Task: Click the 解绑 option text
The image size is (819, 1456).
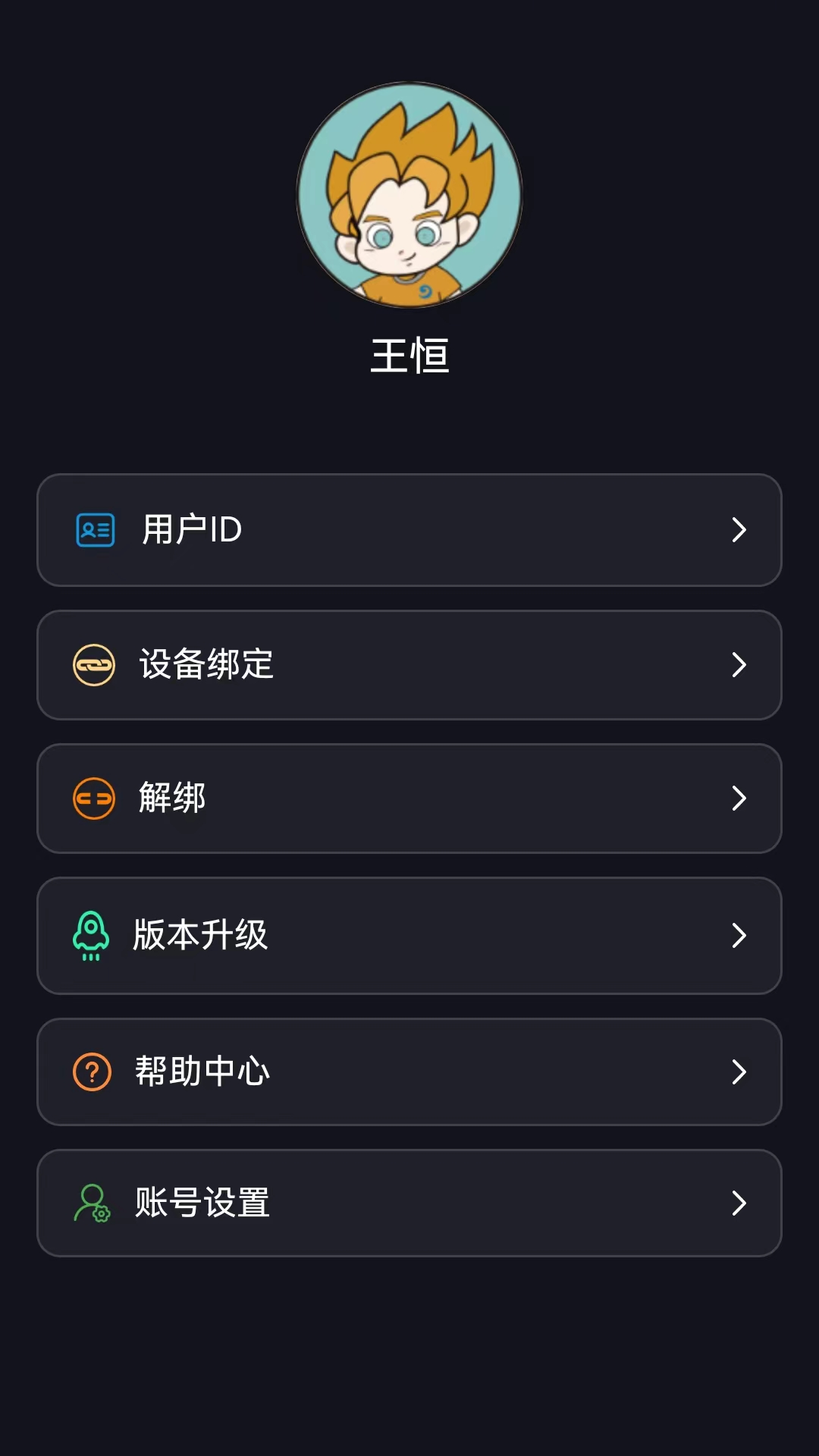Action: pyautogui.click(x=171, y=798)
